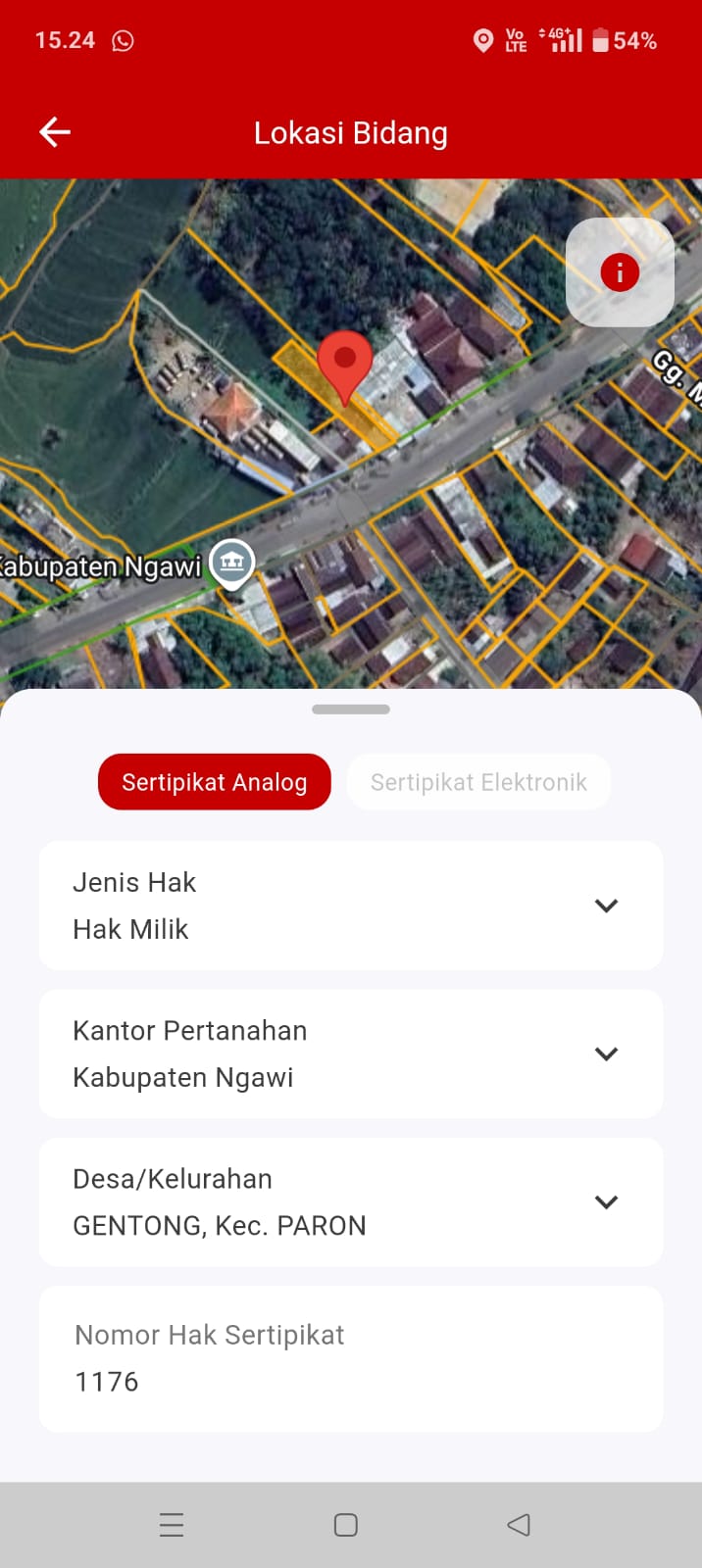The width and height of the screenshot is (702, 1568).
Task: Select the Sertipikat Analog tab
Action: coord(215,782)
